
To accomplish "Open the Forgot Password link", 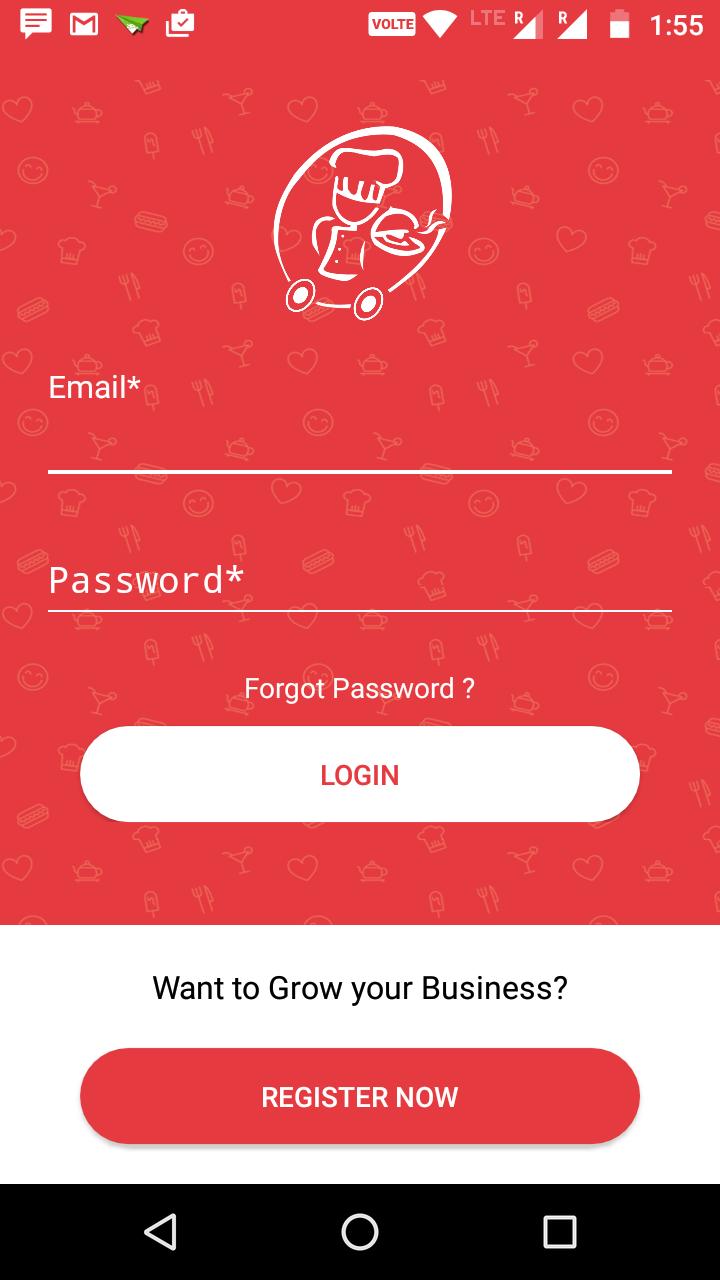I will click(x=360, y=688).
